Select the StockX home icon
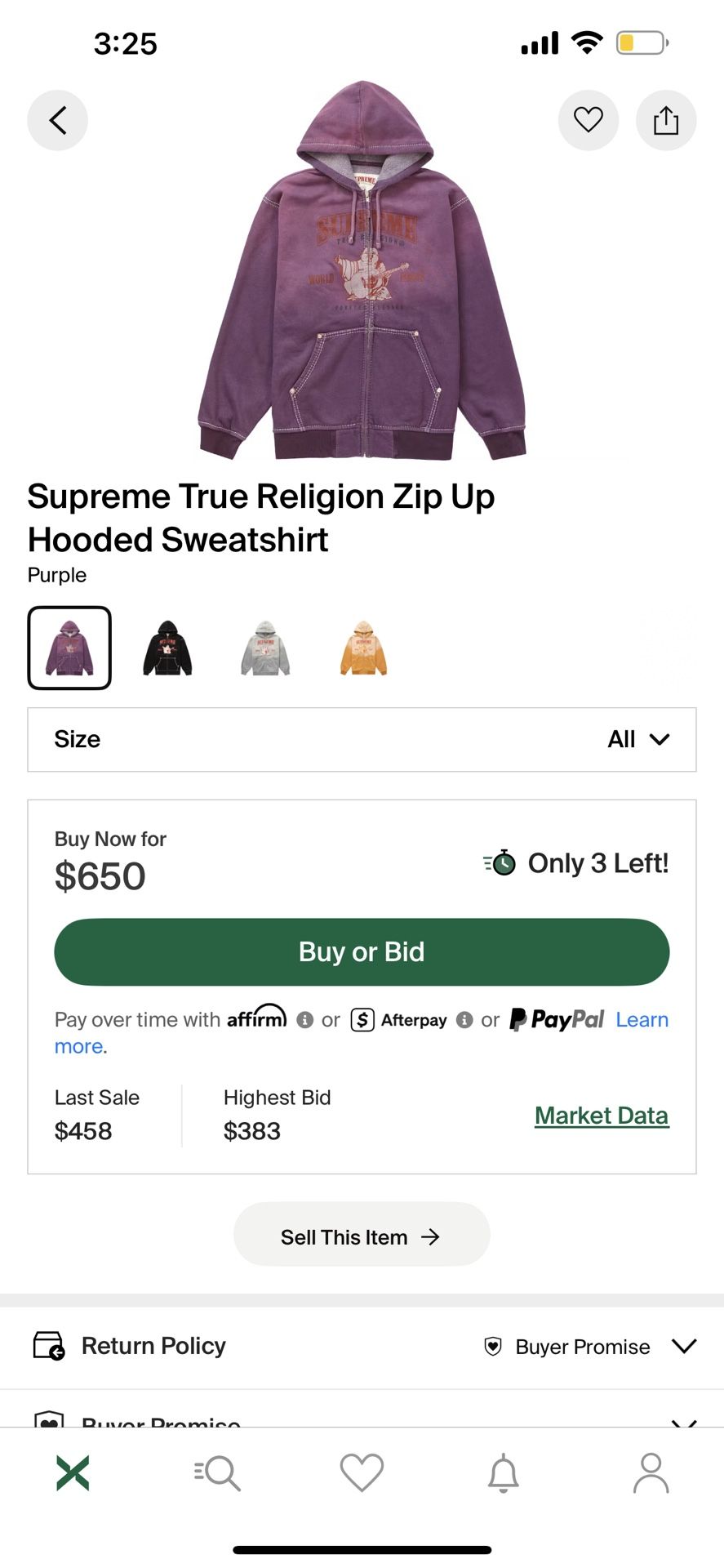724x1568 pixels. 73,1474
